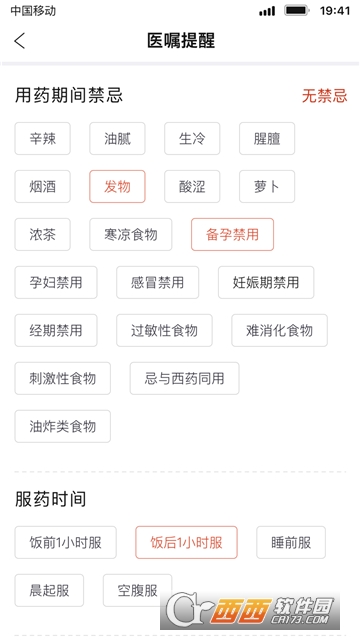360x640 pixels.
Task: Choose the 油腻 chip
Action: click(x=117, y=139)
